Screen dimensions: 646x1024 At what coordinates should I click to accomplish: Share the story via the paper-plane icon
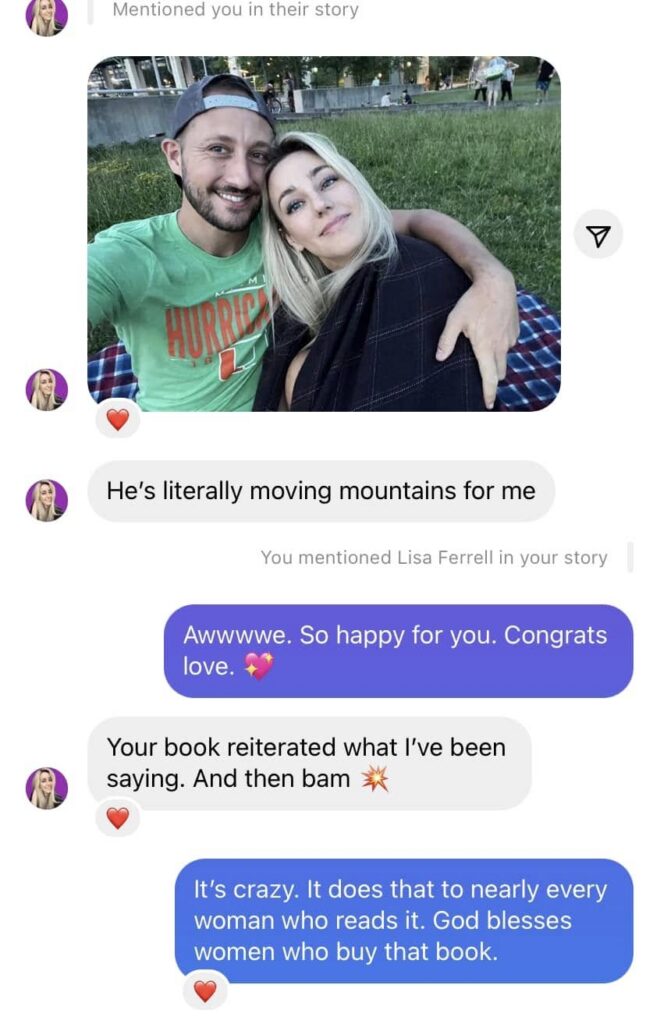tap(597, 235)
